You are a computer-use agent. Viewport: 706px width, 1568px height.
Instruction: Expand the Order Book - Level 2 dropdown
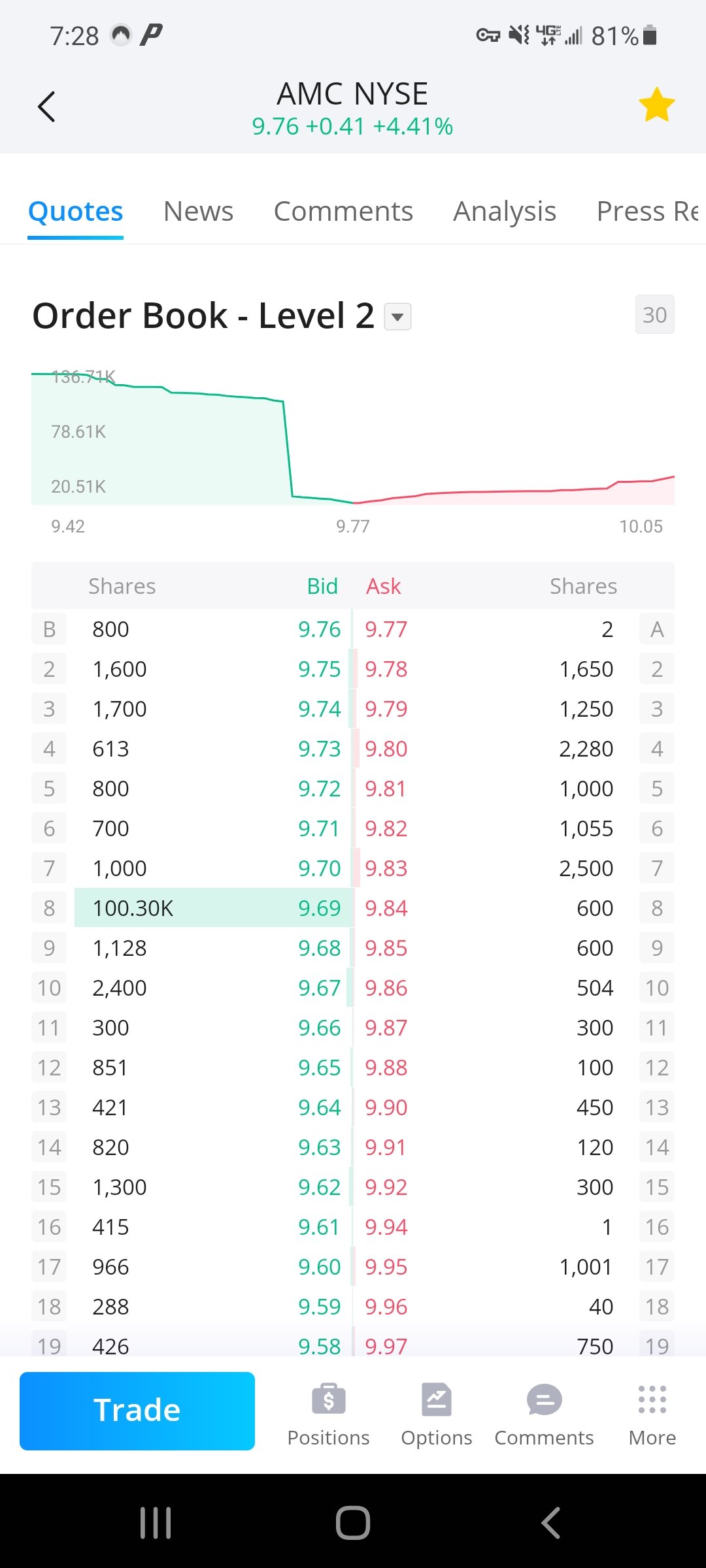pos(397,316)
